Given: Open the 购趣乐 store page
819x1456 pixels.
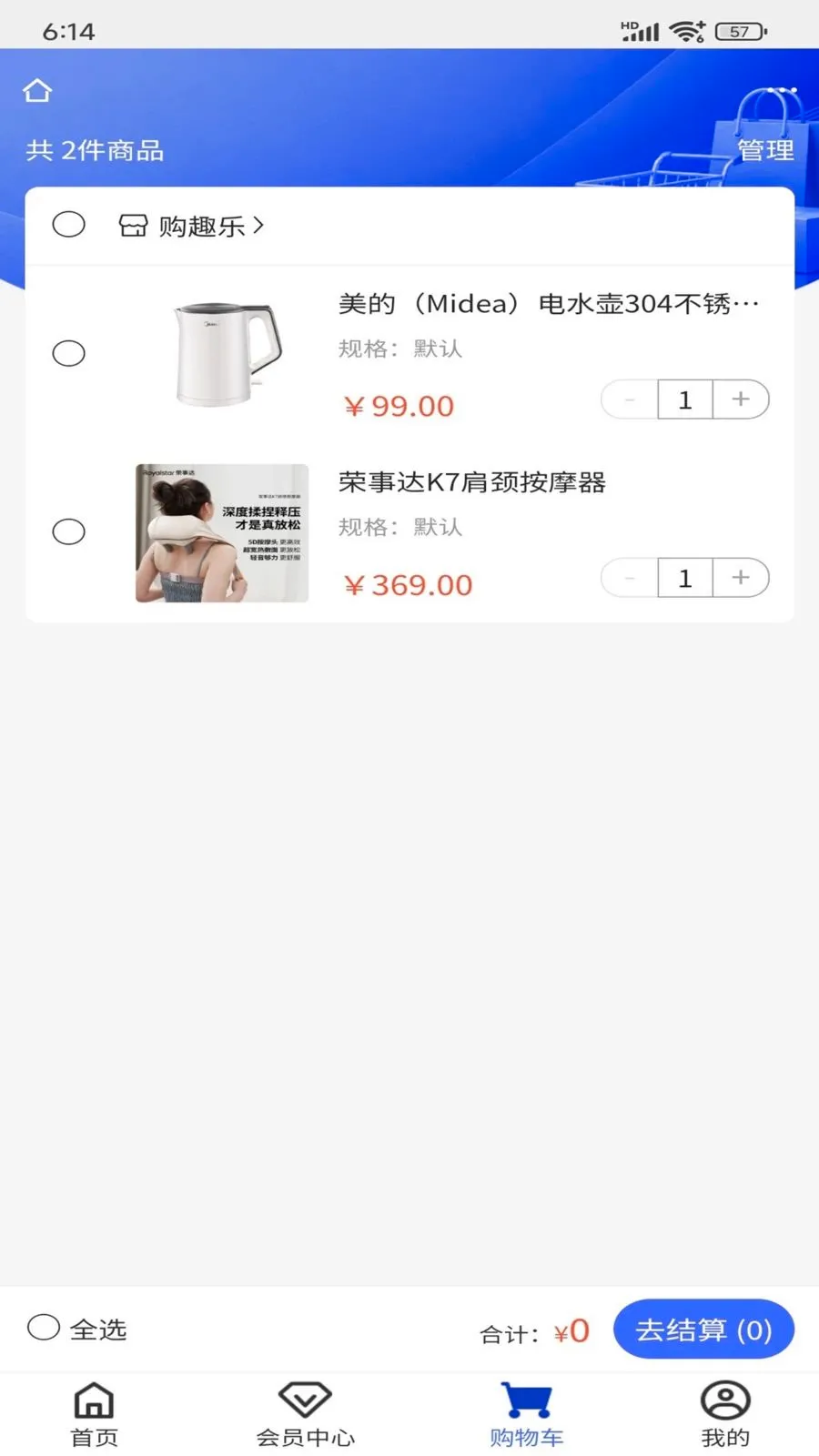Looking at the screenshot, I should [192, 226].
